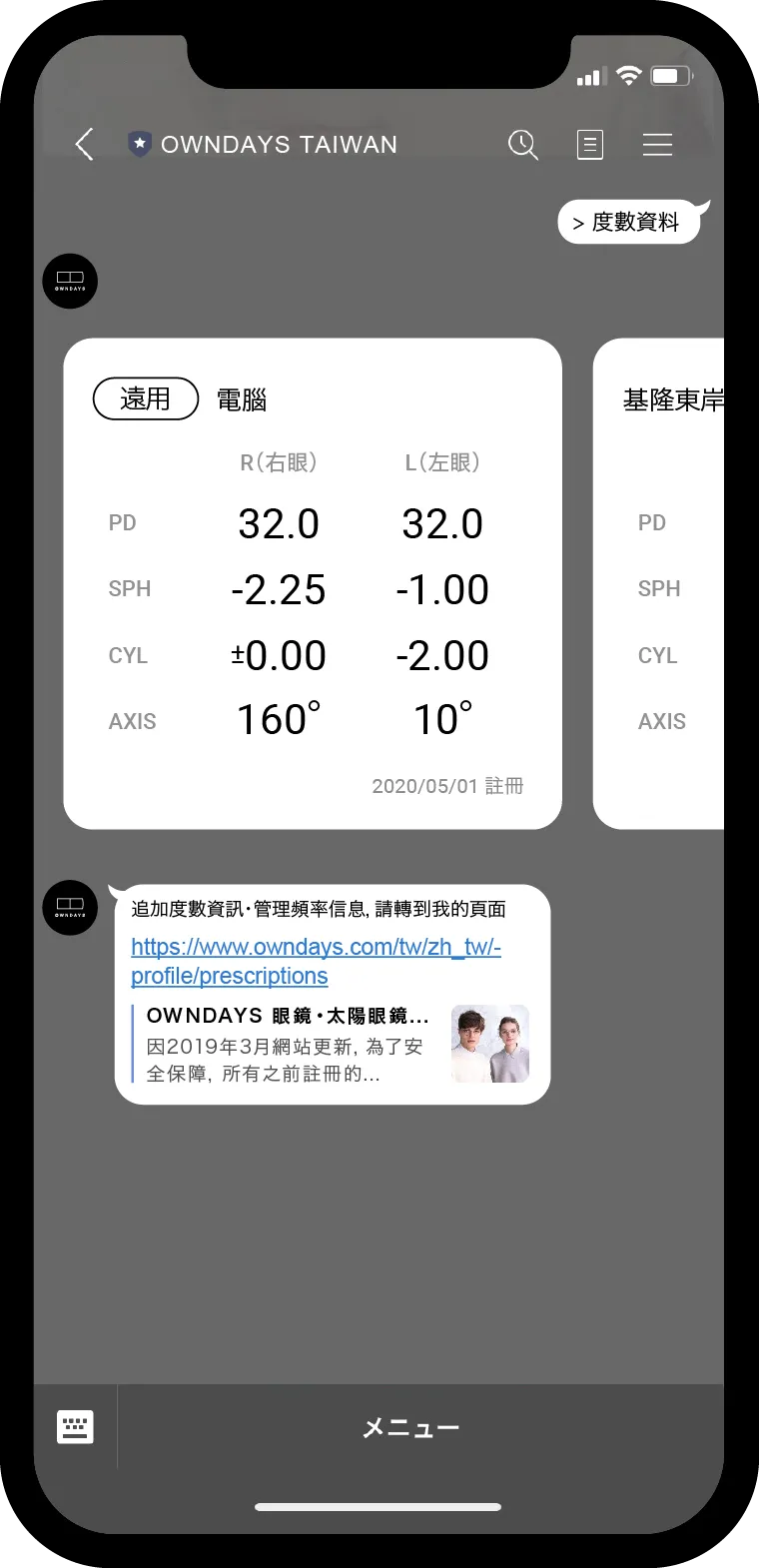This screenshot has height=1568, width=759.
Task: Go back from the OWNDAYS TAIWAN chat
Action: 85,145
